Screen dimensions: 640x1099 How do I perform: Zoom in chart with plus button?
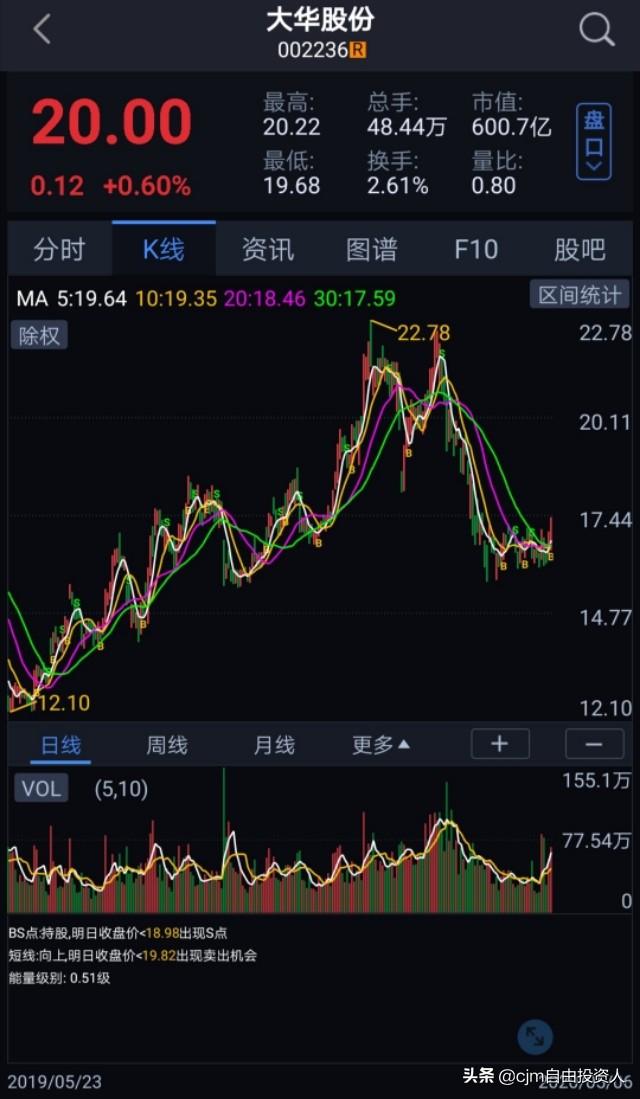point(500,744)
